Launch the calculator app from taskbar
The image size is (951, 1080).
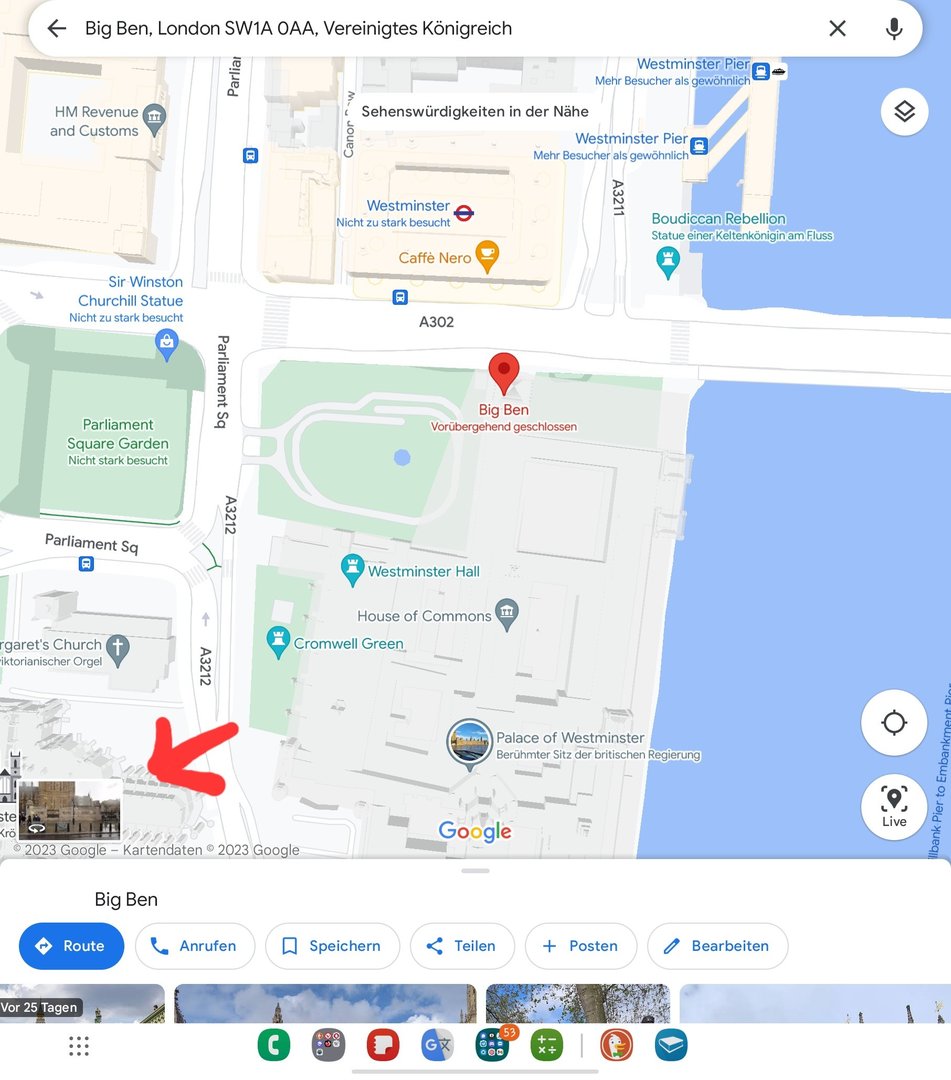pyautogui.click(x=546, y=1046)
